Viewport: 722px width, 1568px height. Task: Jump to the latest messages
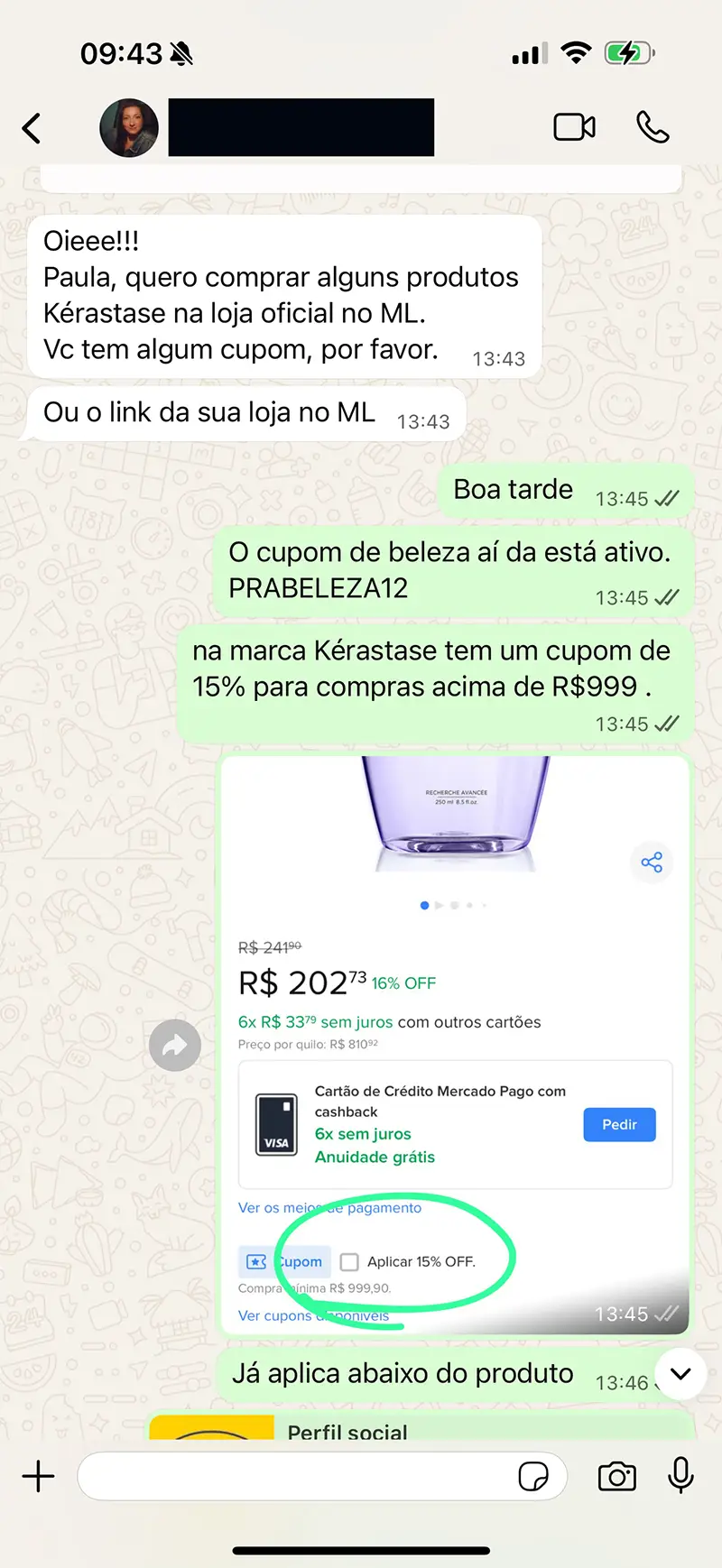tap(680, 1373)
